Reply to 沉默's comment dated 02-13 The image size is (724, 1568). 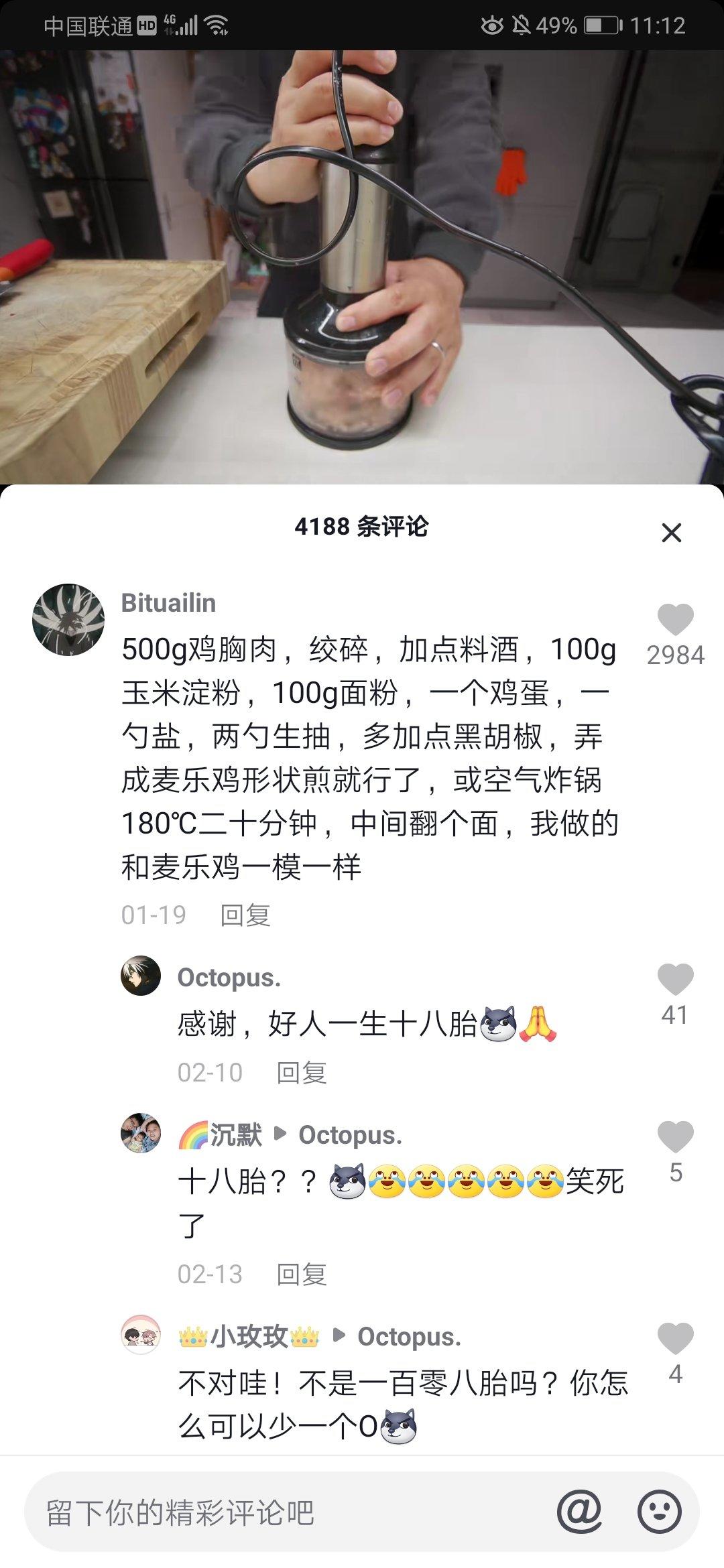[x=302, y=1275]
